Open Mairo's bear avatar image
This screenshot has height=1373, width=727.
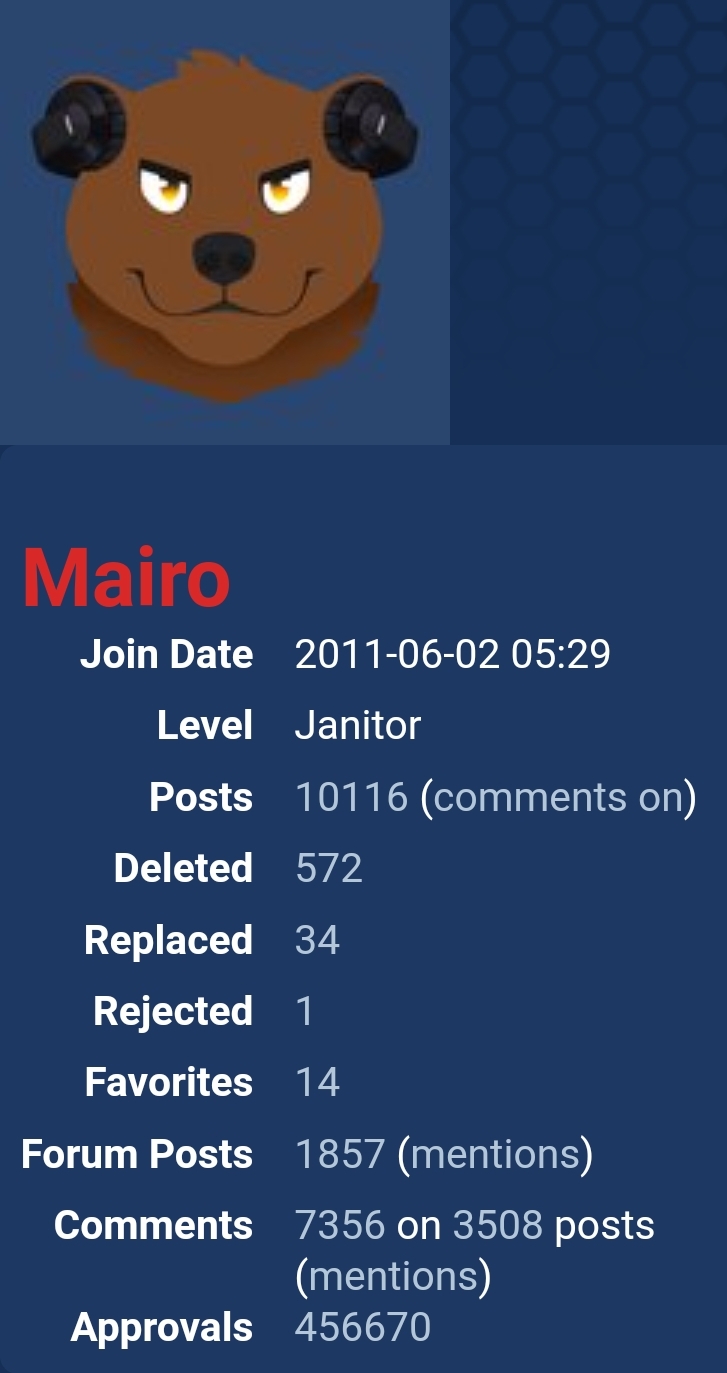click(225, 222)
